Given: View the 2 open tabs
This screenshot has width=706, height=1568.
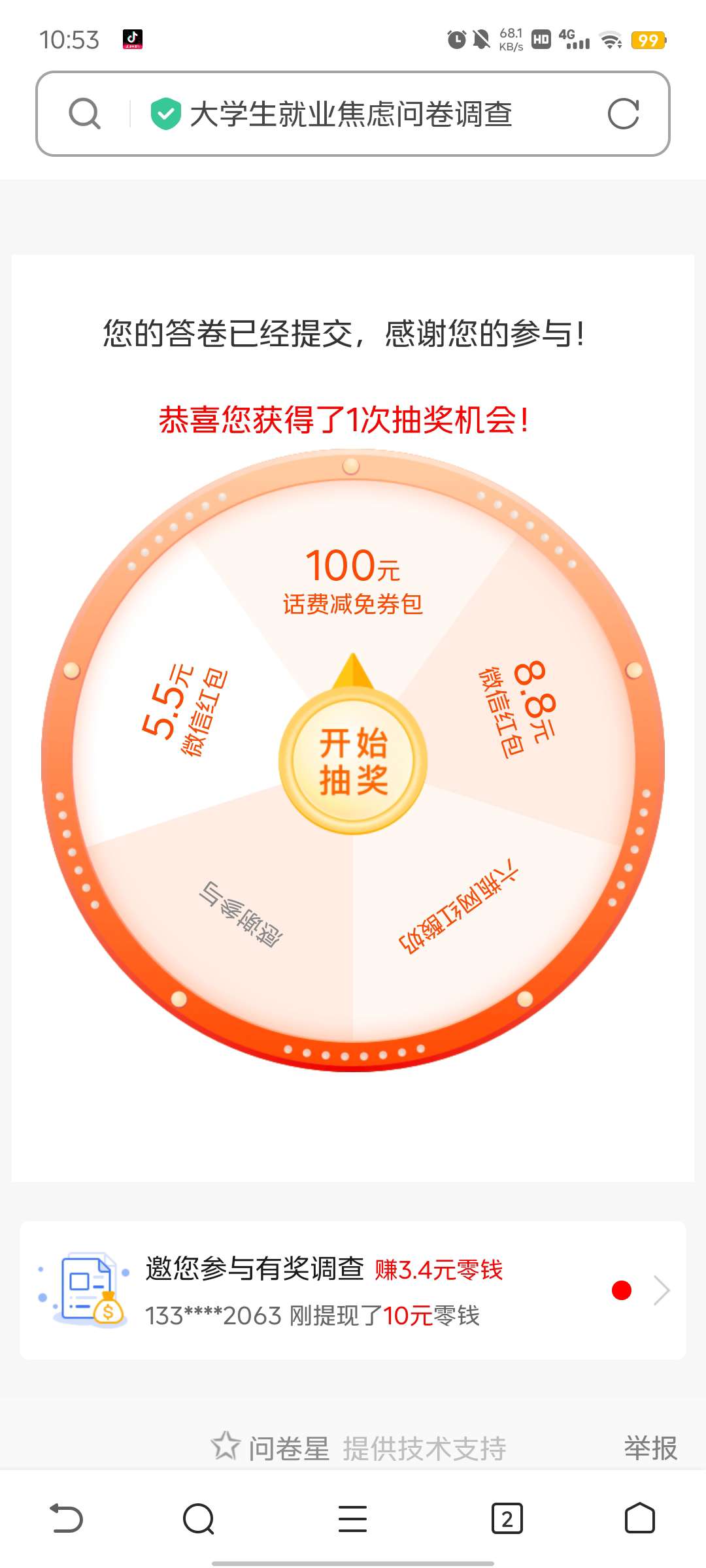Looking at the screenshot, I should coord(507,1518).
